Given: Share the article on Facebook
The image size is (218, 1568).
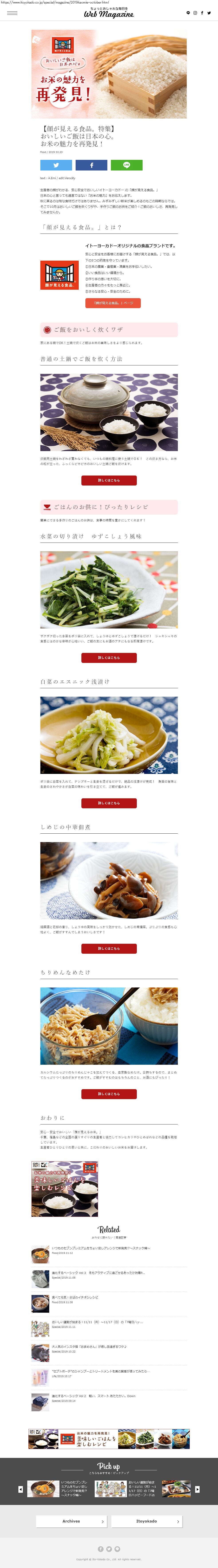Looking at the screenshot, I should [92, 165].
